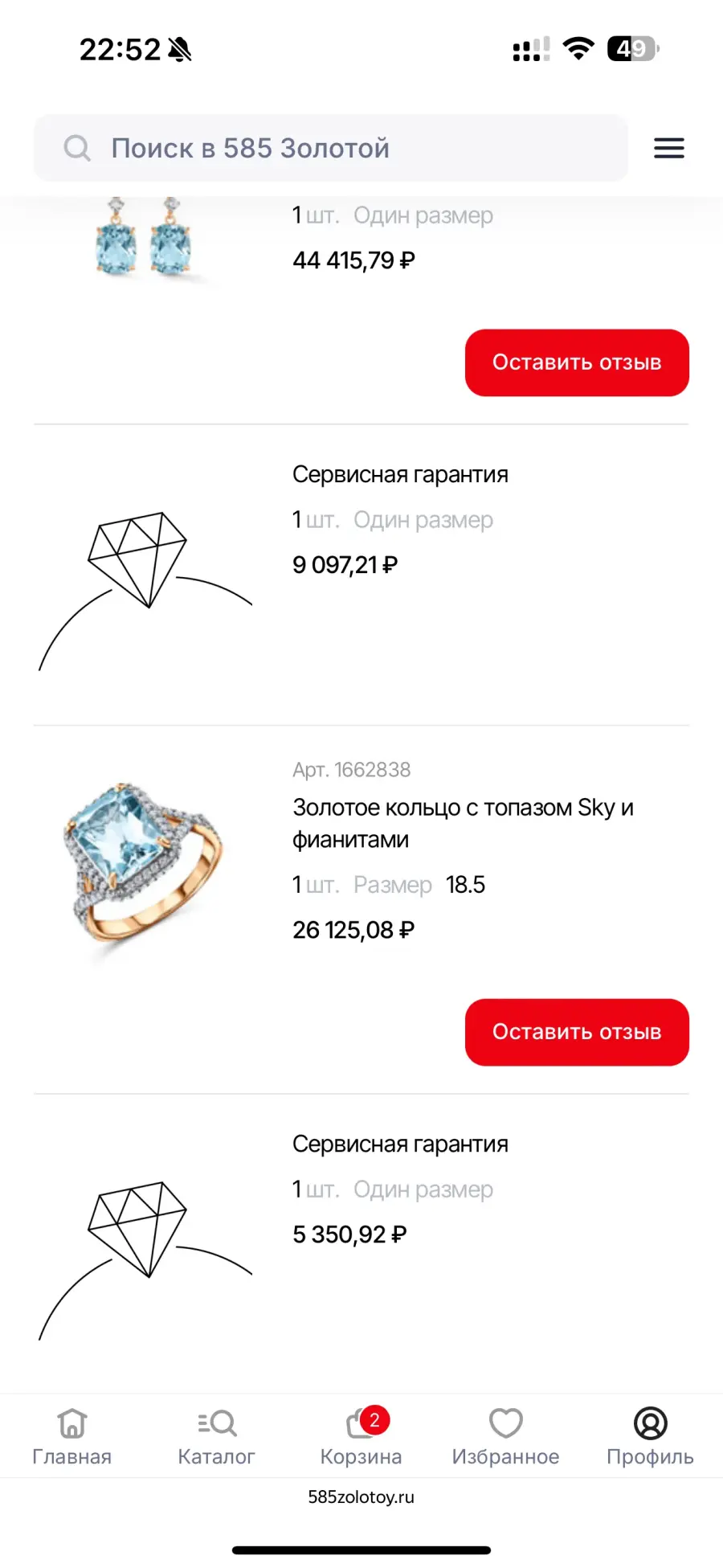This screenshot has width=723, height=1568.
Task: Leave a review for the Sky topaz ring
Action: point(577,1032)
